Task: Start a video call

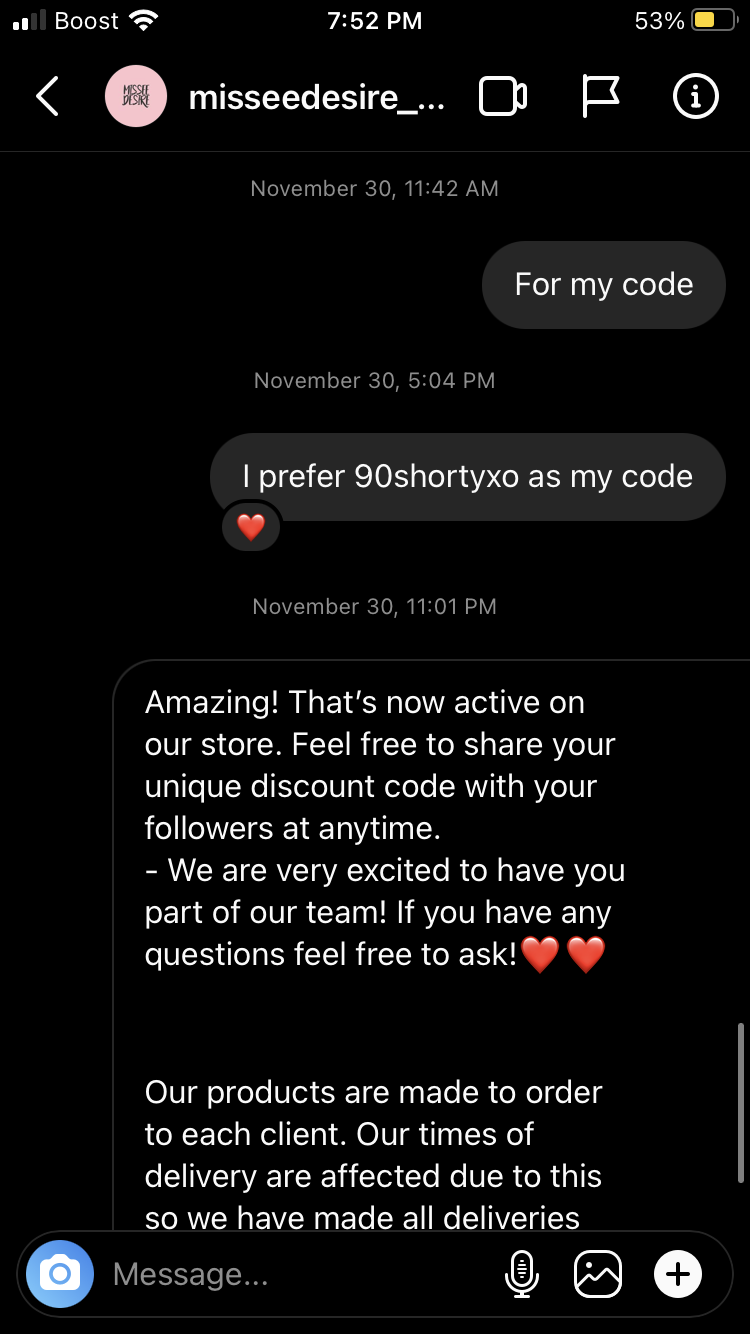Action: coord(503,97)
